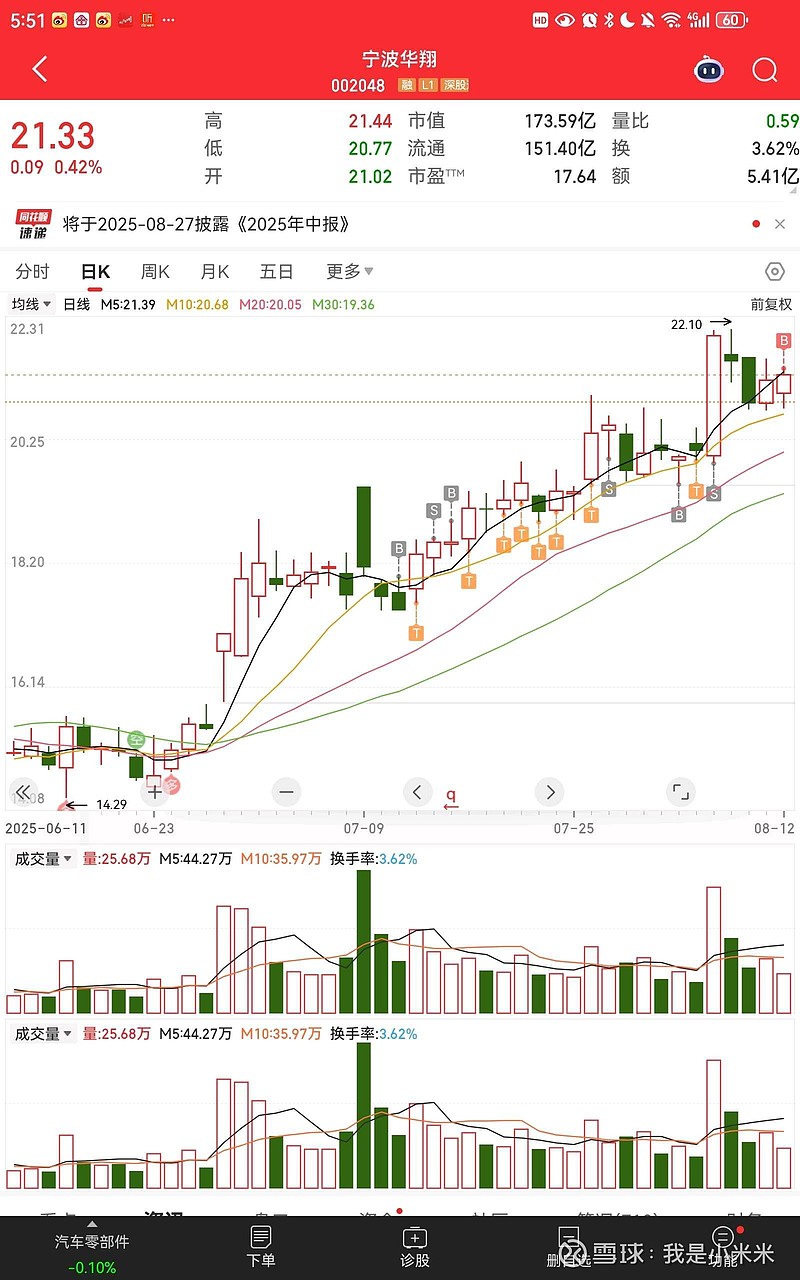Open 诊股 stock diagnosis
Viewport: 800px width, 1280px height.
pyautogui.click(x=415, y=1247)
